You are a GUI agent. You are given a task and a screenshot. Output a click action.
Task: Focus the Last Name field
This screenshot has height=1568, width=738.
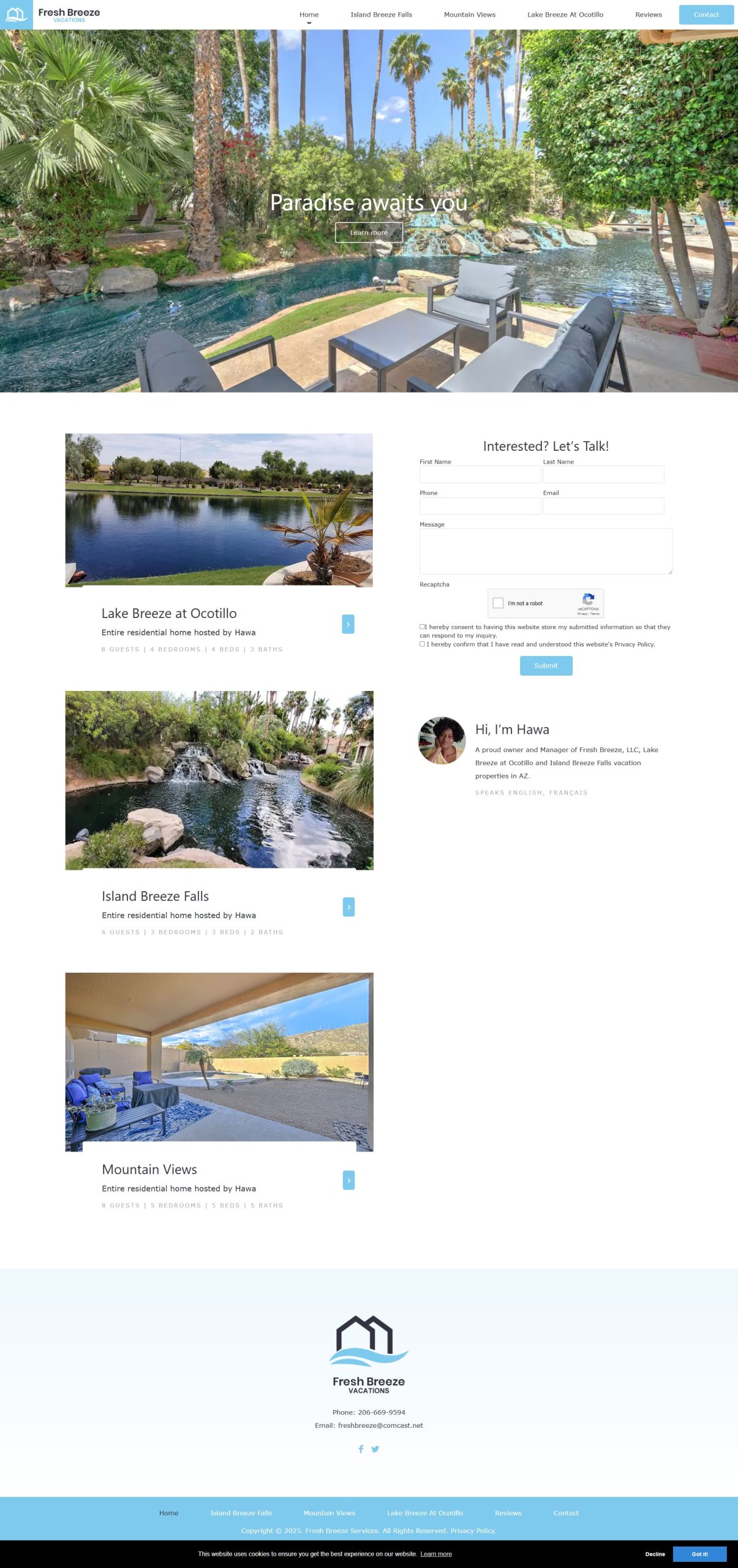603,474
